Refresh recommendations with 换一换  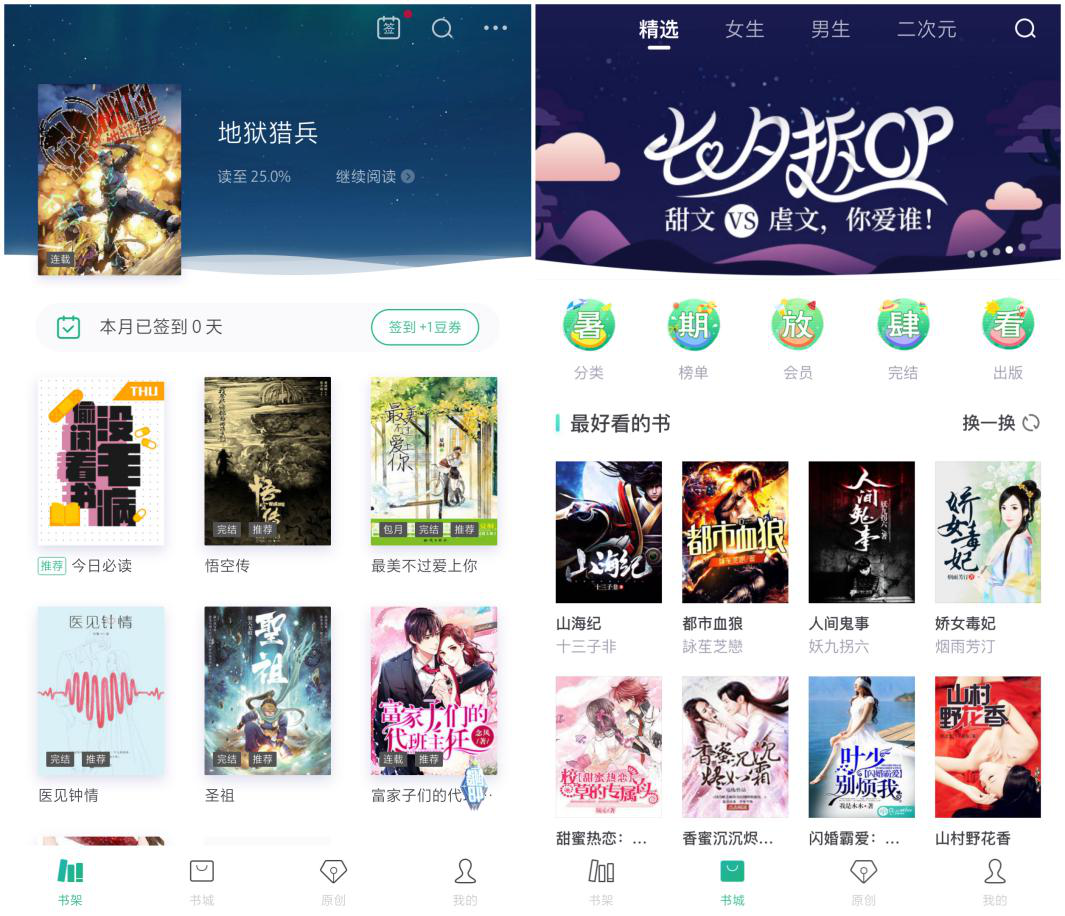pyautogui.click(x=1001, y=423)
